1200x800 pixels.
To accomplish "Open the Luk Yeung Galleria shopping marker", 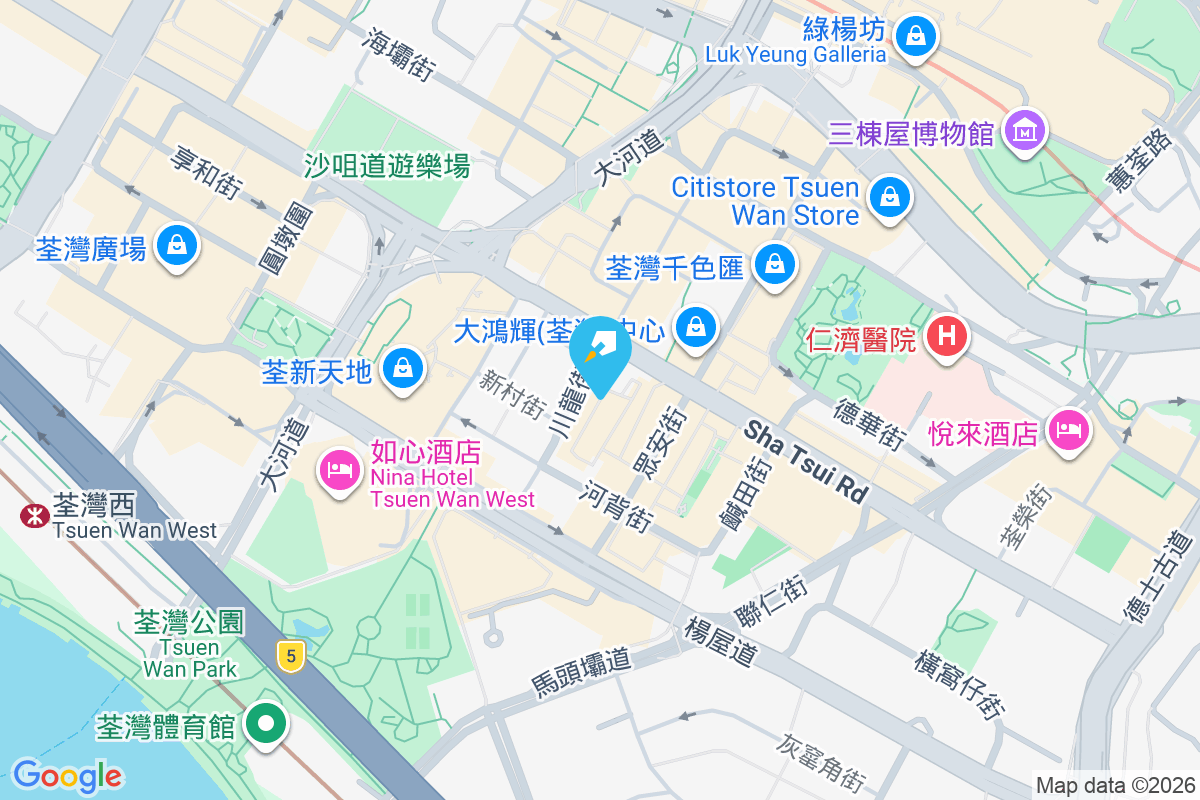I will tap(914, 37).
